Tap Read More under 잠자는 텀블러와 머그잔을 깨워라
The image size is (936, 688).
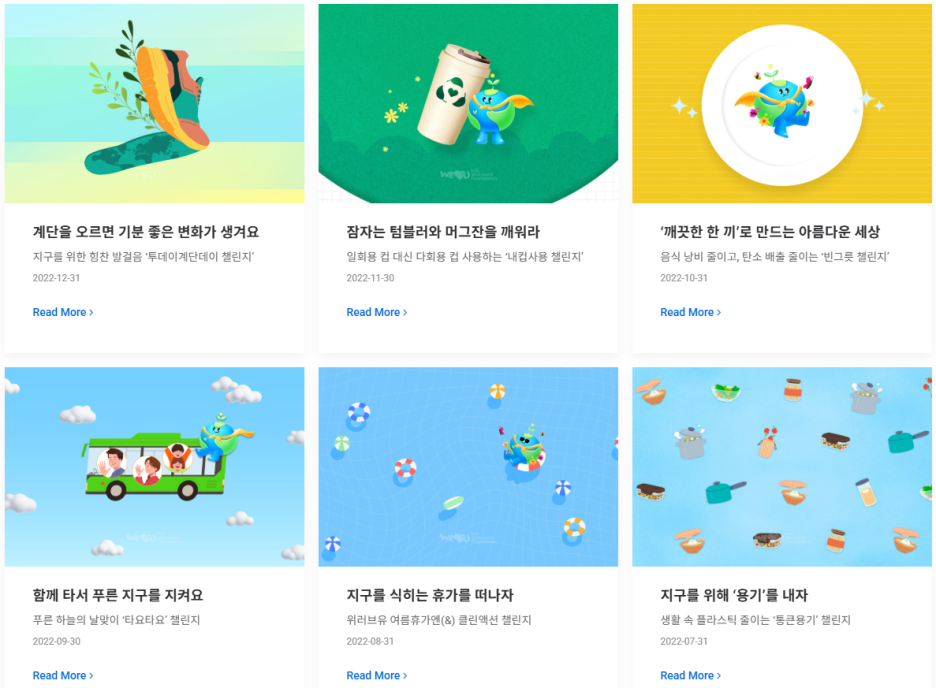pos(376,312)
